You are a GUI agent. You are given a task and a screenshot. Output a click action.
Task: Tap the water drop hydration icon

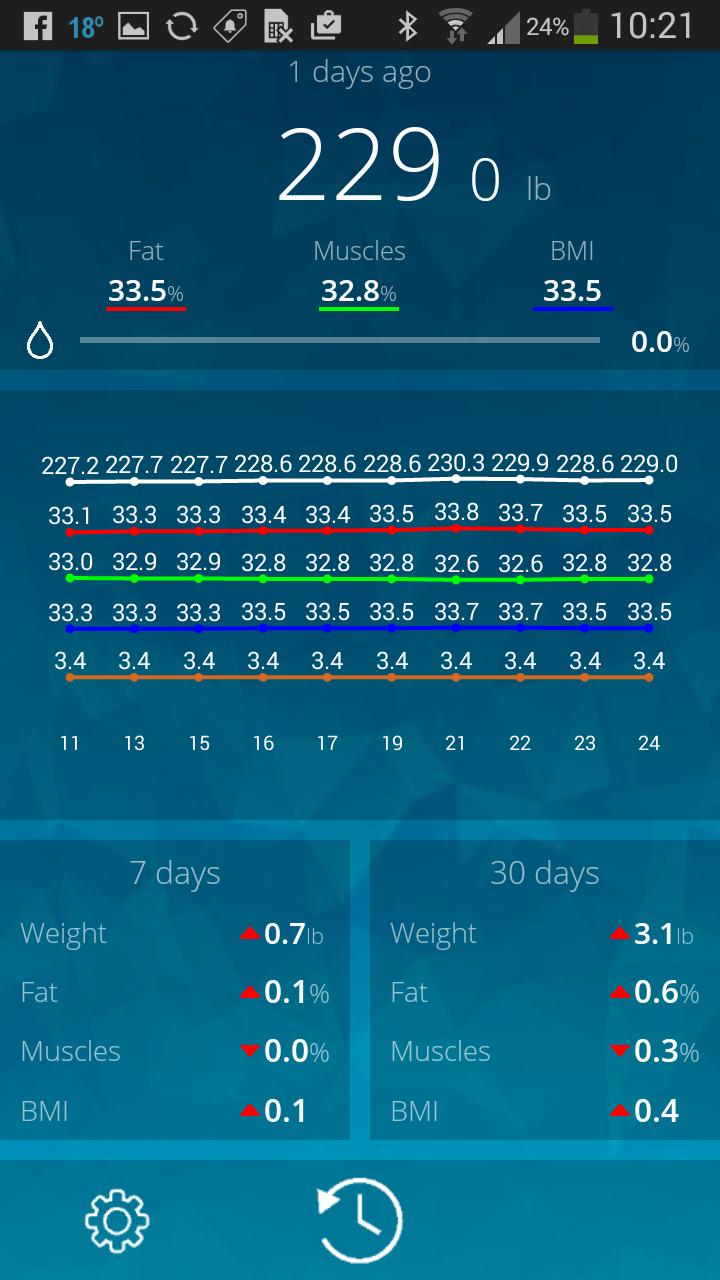[x=40, y=342]
